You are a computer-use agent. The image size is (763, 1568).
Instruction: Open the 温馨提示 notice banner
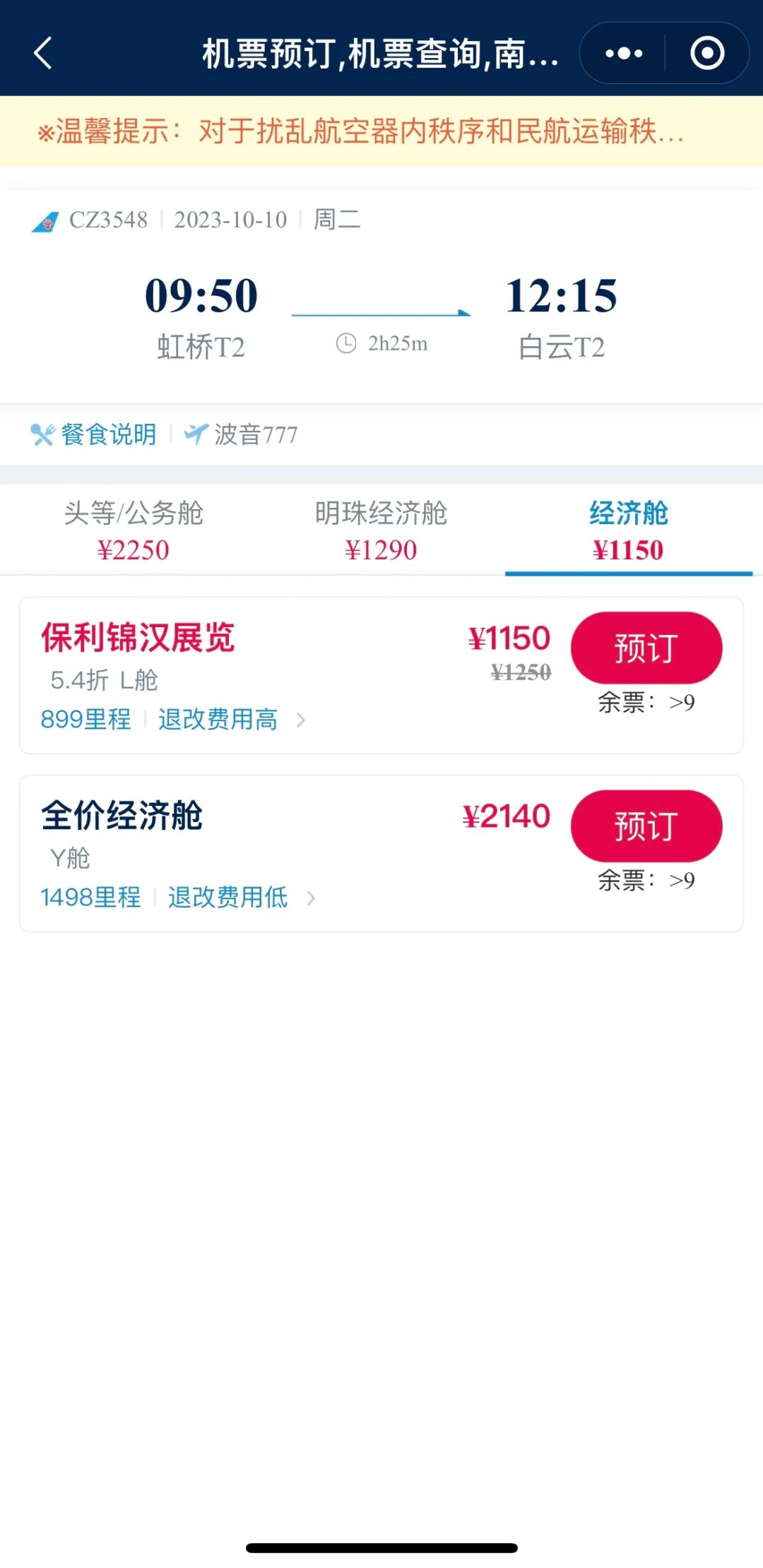381,131
